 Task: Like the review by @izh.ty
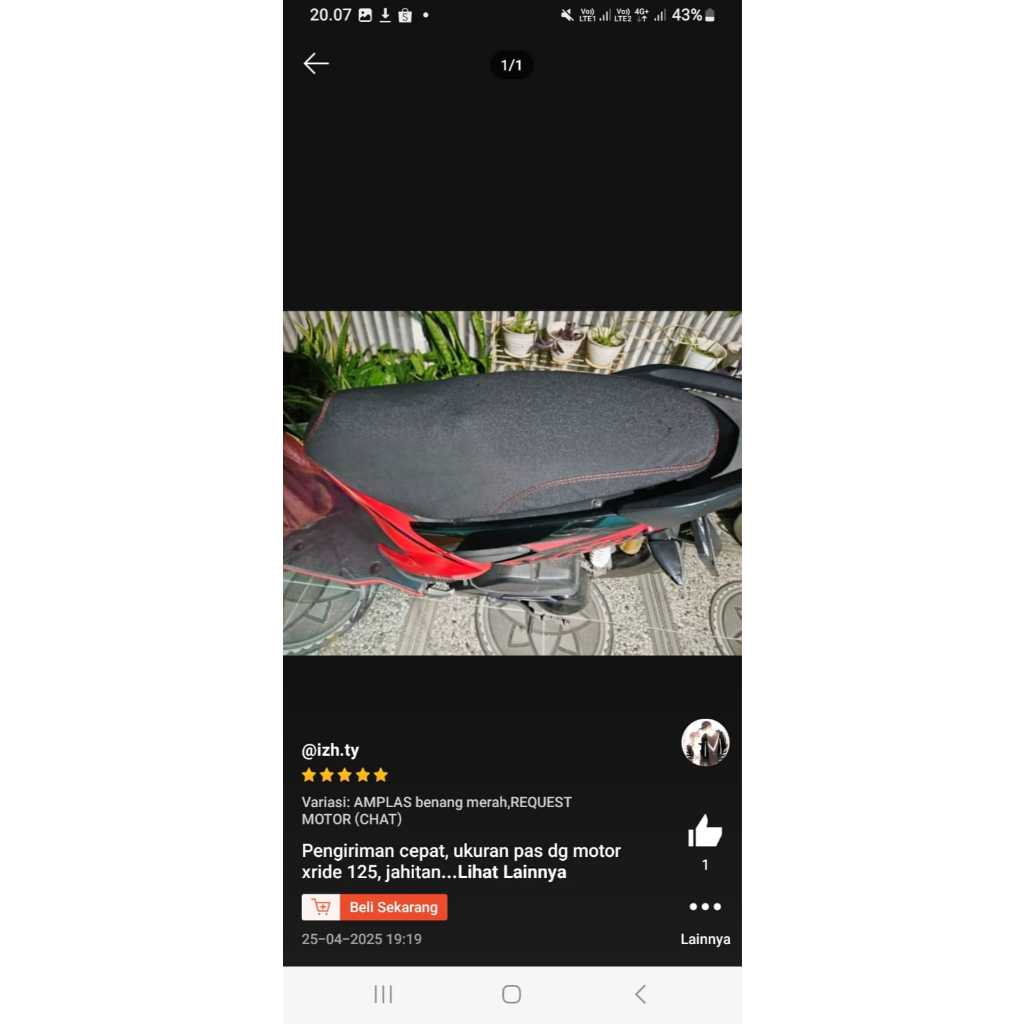[x=705, y=831]
